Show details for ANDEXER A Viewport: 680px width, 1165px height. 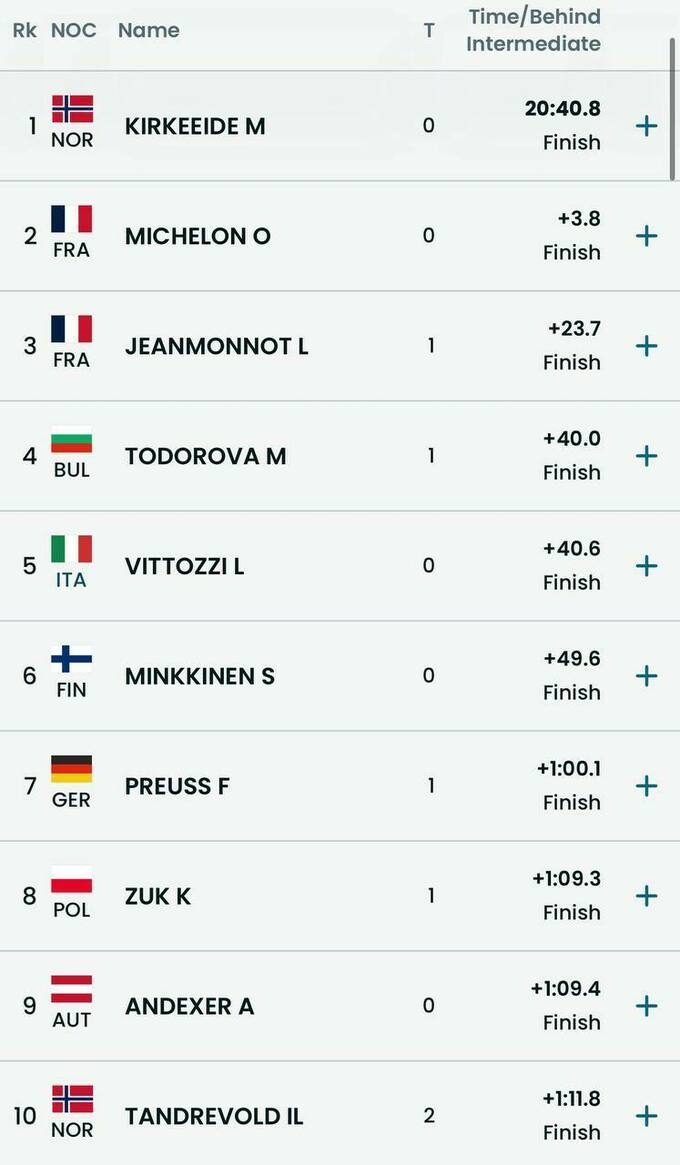click(647, 1006)
